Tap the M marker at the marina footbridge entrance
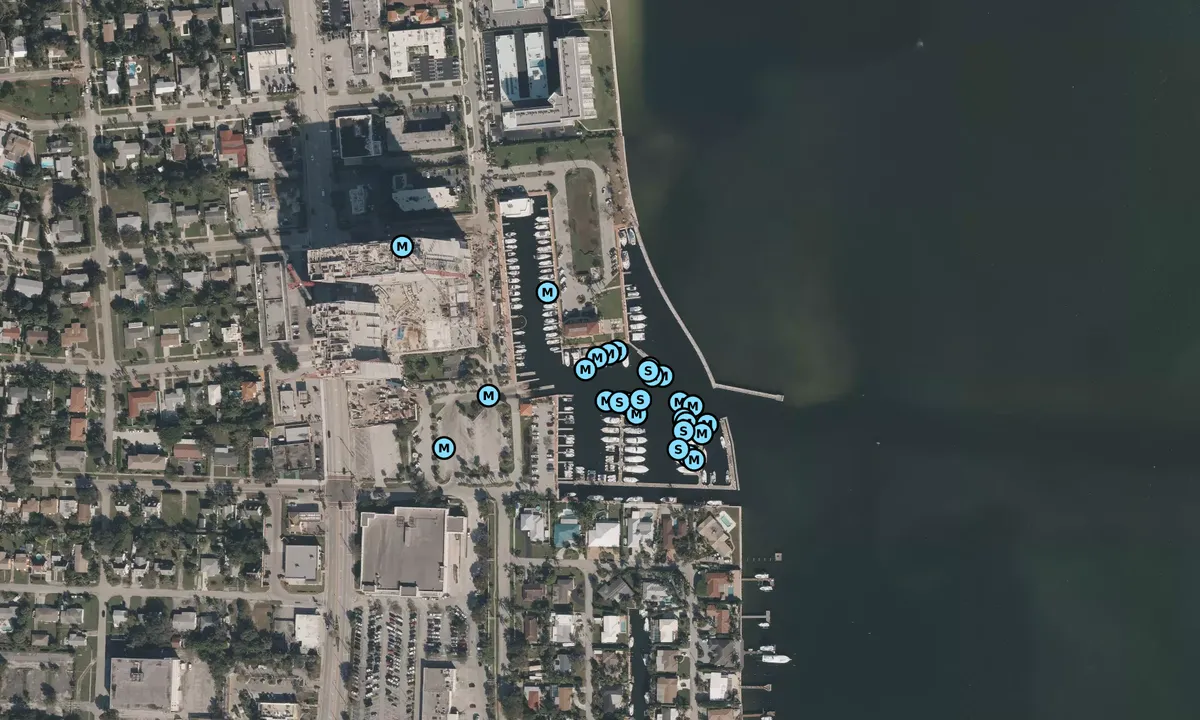Viewport: 1200px width, 720px height. (x=488, y=396)
